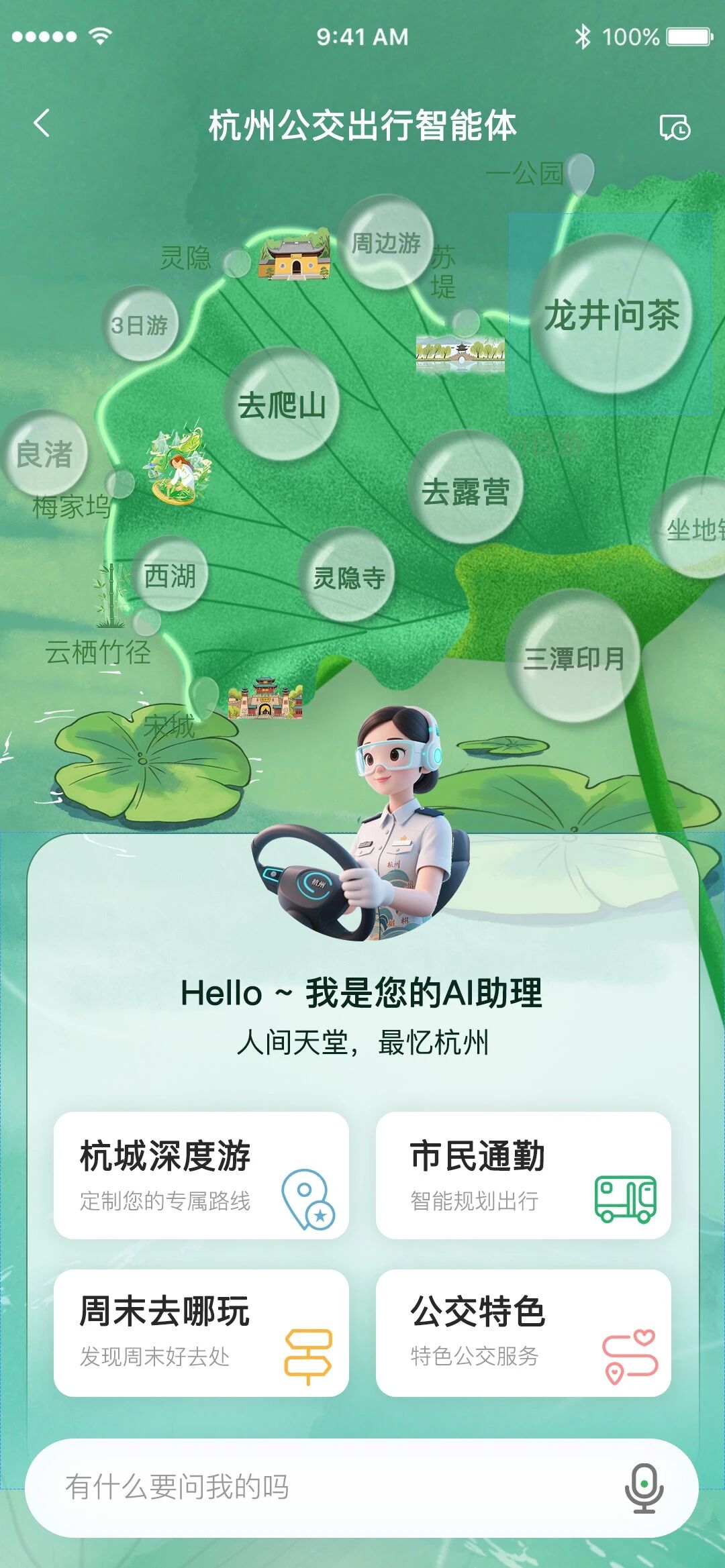Tap the 灵隐寺 bubble

(349, 576)
